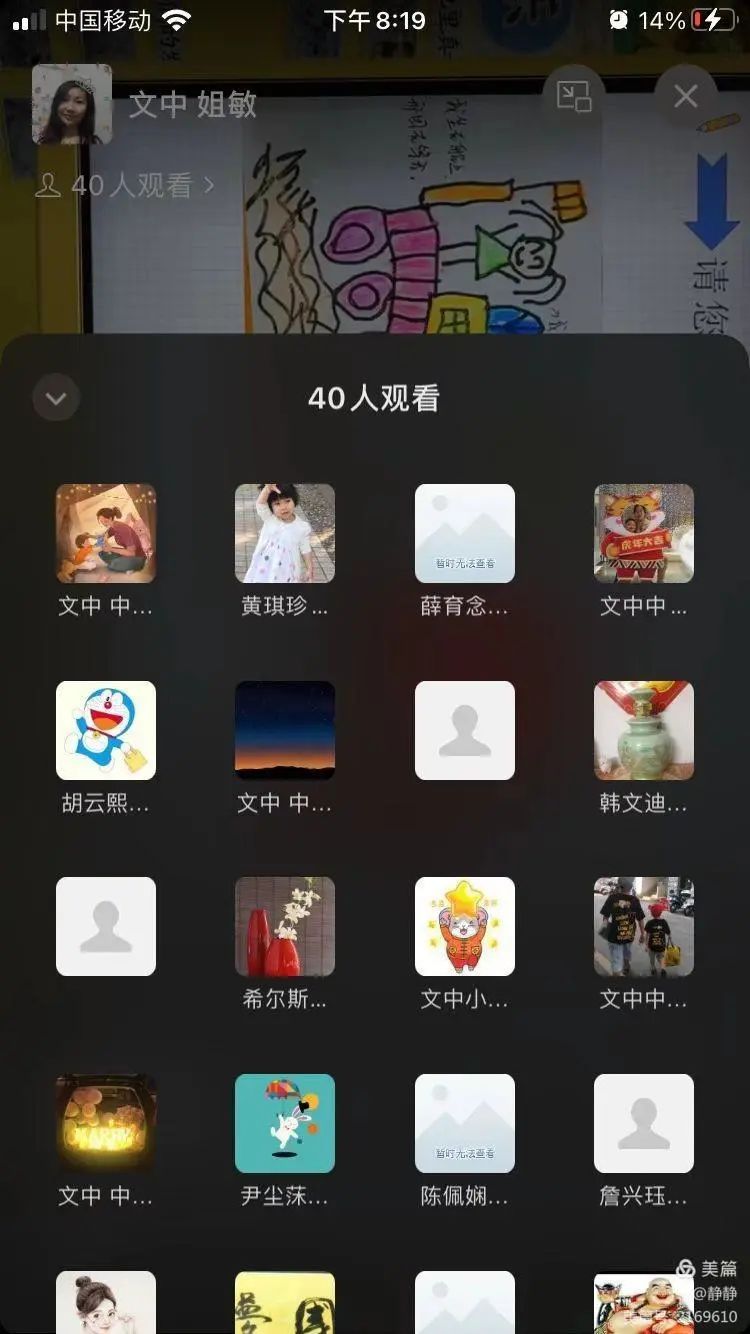Screen dimensions: 750x1334
Task: Open host 文中 姐敏's profile picture
Action: tap(72, 104)
